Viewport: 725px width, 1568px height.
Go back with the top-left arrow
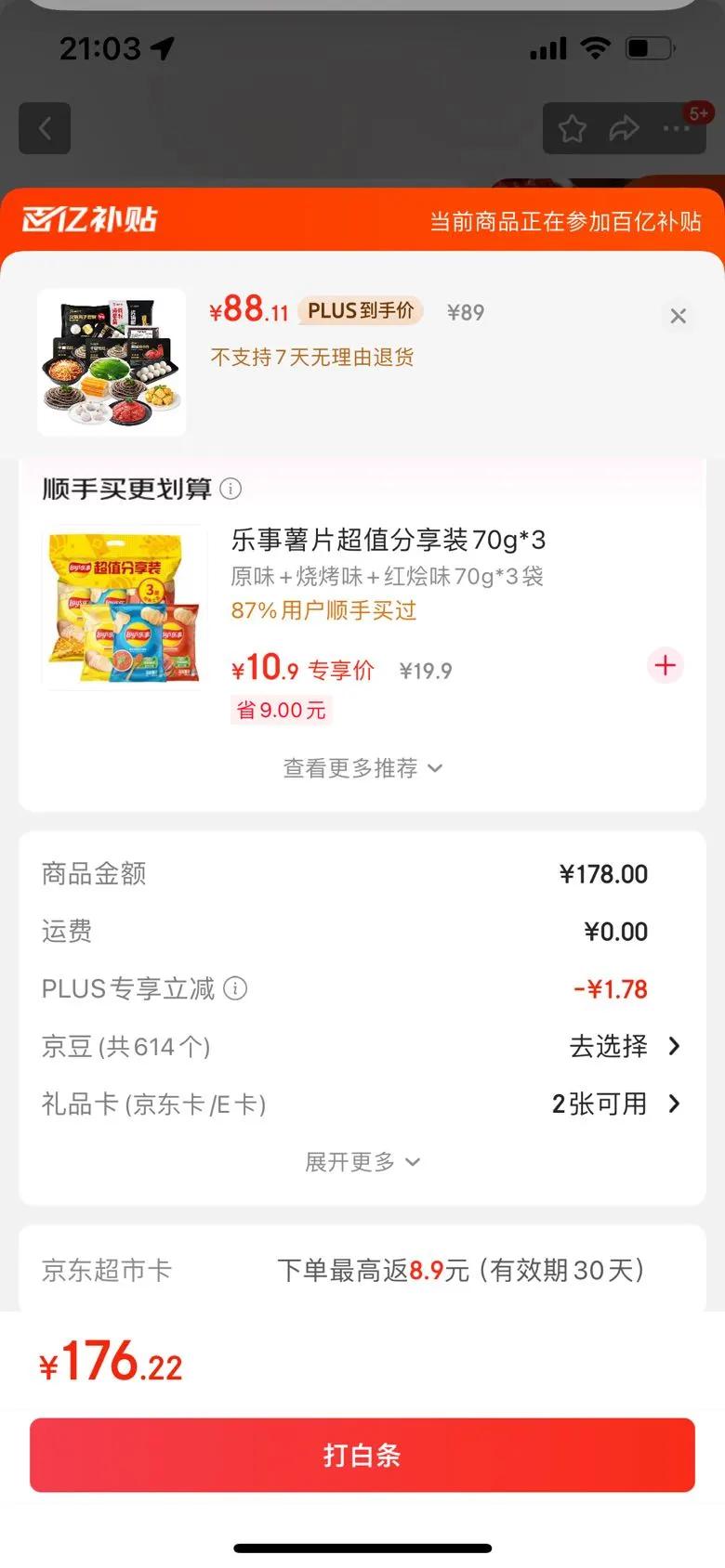[x=45, y=128]
